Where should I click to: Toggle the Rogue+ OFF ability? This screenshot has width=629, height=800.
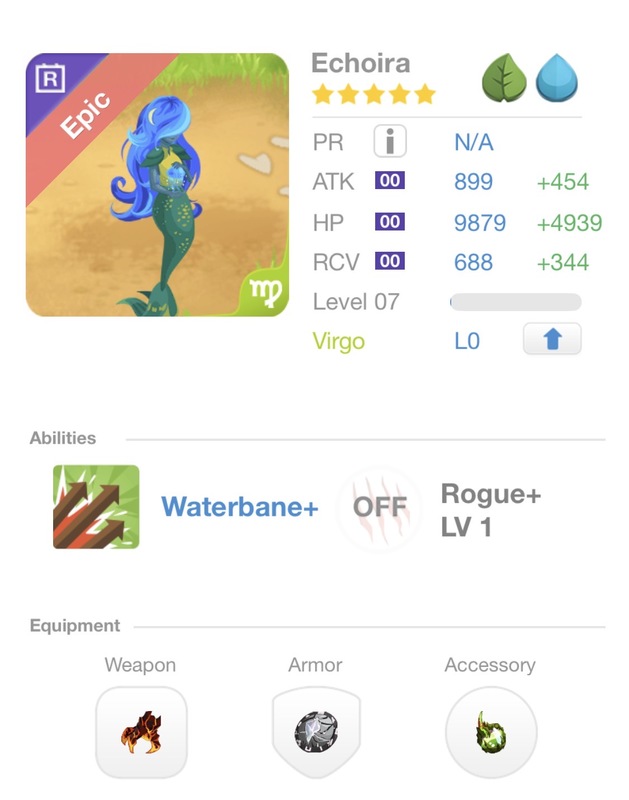379,508
